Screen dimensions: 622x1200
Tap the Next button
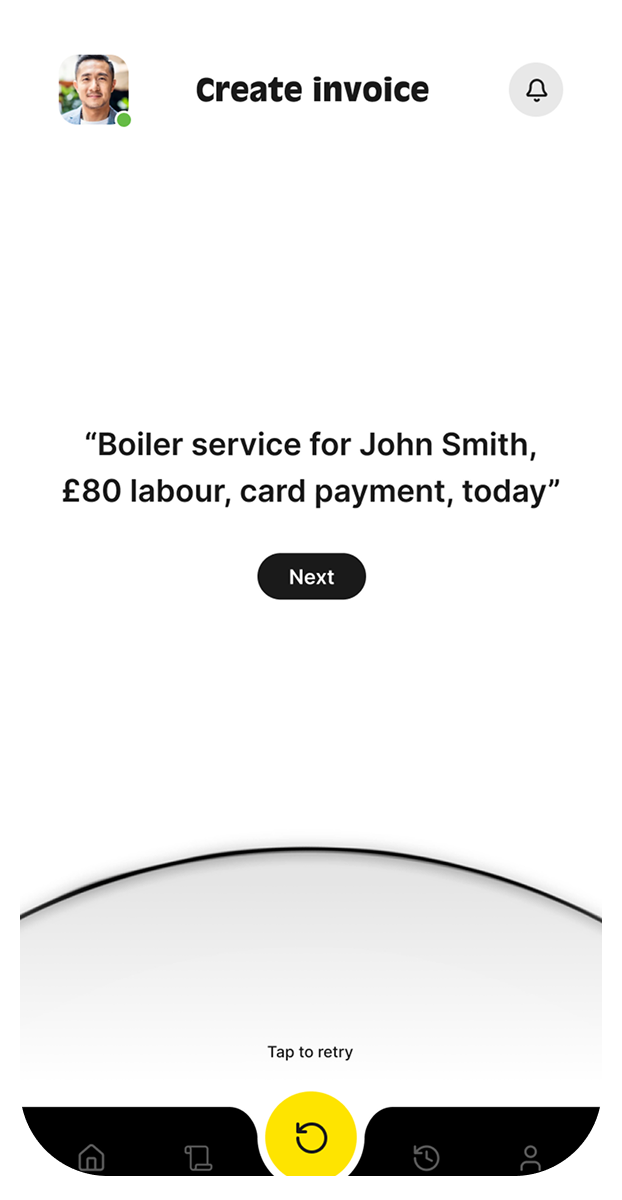point(311,577)
